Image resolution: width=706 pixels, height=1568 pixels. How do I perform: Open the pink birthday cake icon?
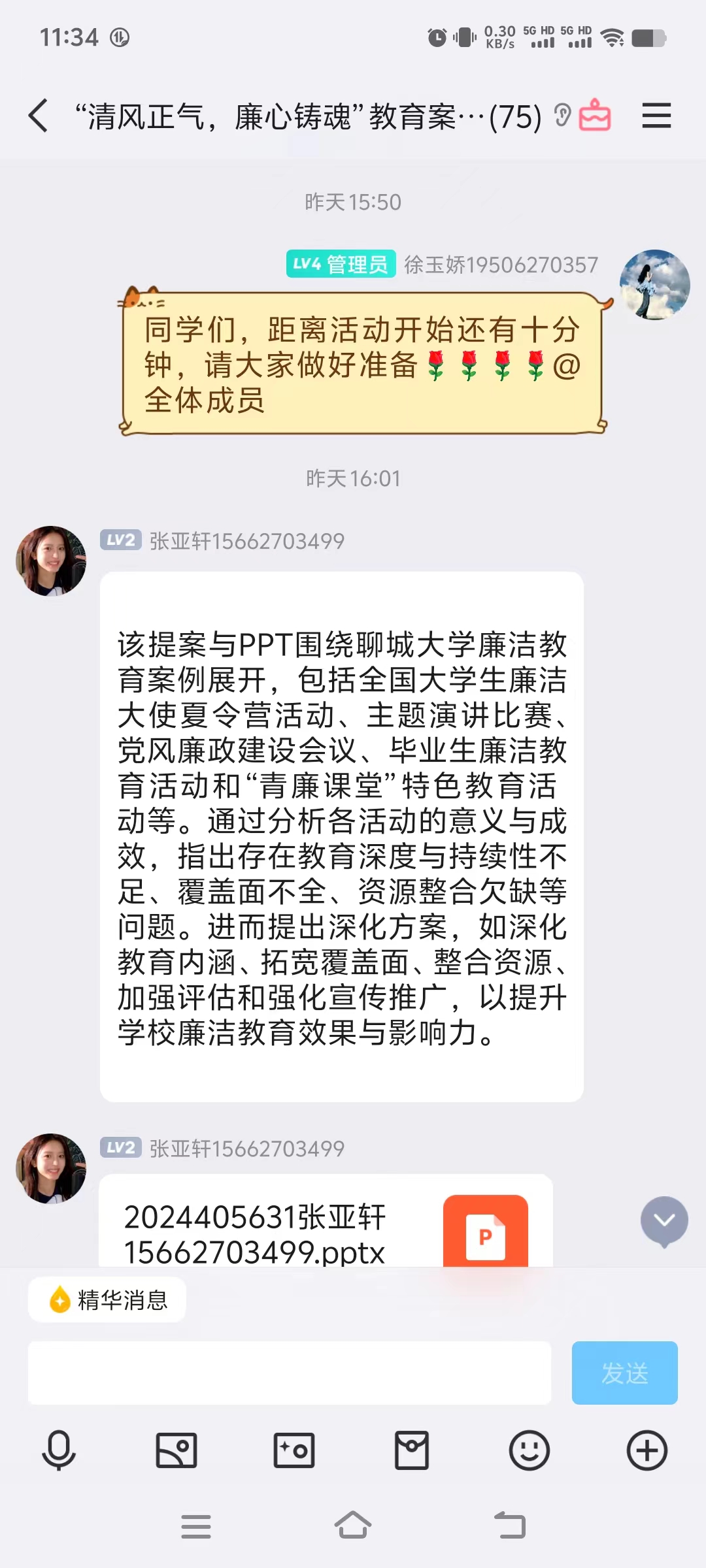[595, 116]
